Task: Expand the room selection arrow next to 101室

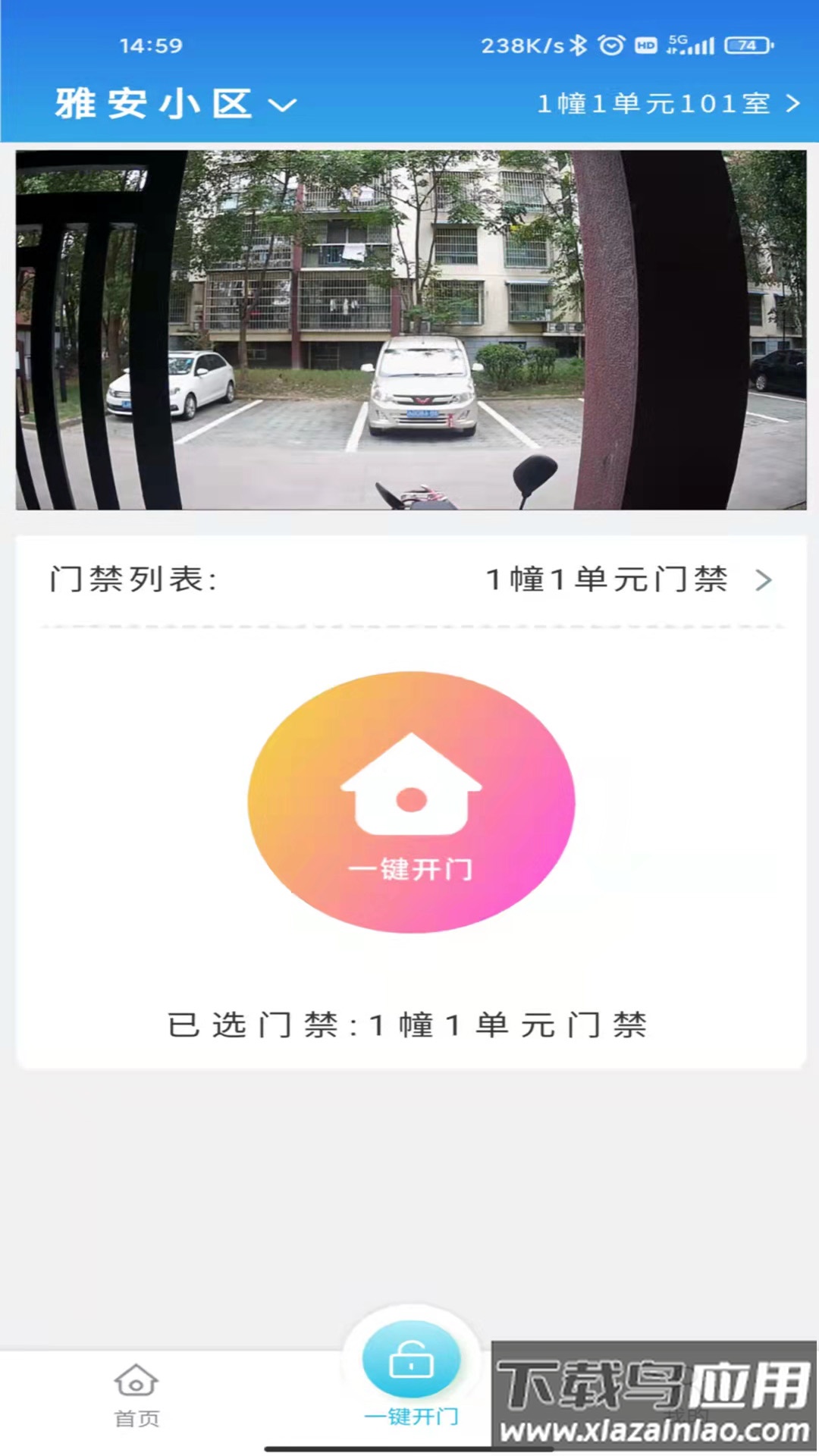Action: 791,104
